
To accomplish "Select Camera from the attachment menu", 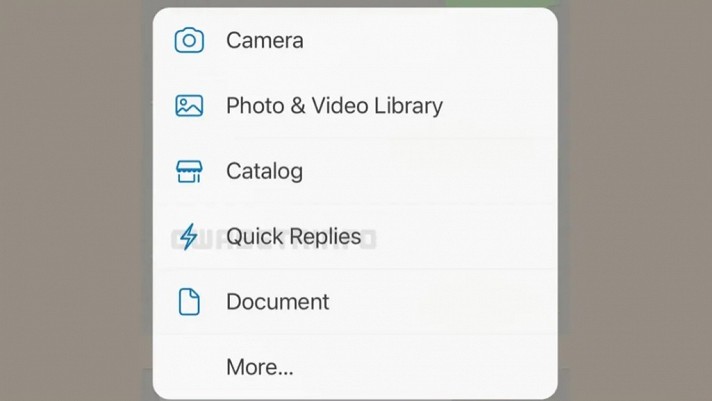I will coord(264,41).
